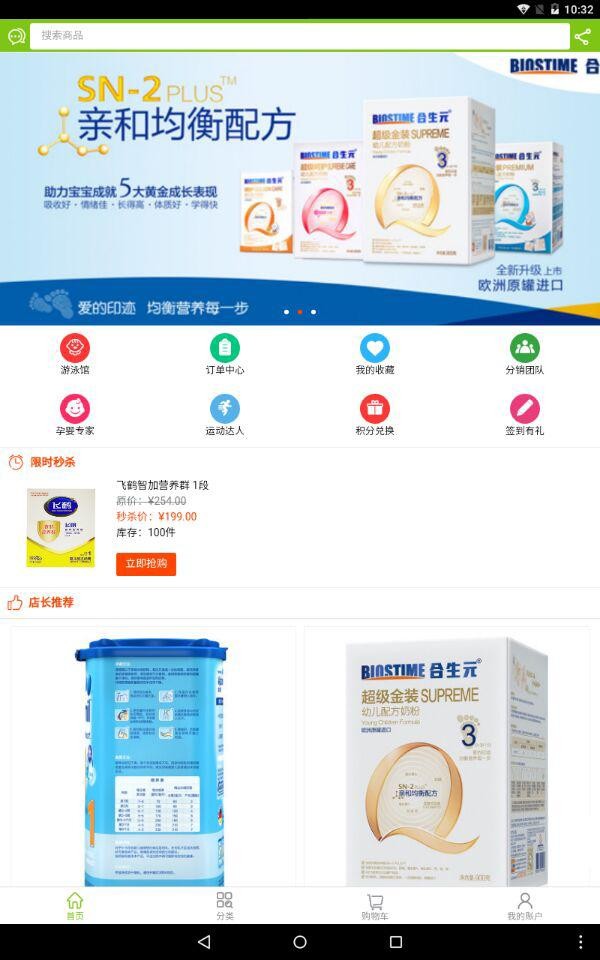This screenshot has width=600, height=960.
Task: Open the Biostime 超级金装 SUPREME product
Action: pos(447,758)
